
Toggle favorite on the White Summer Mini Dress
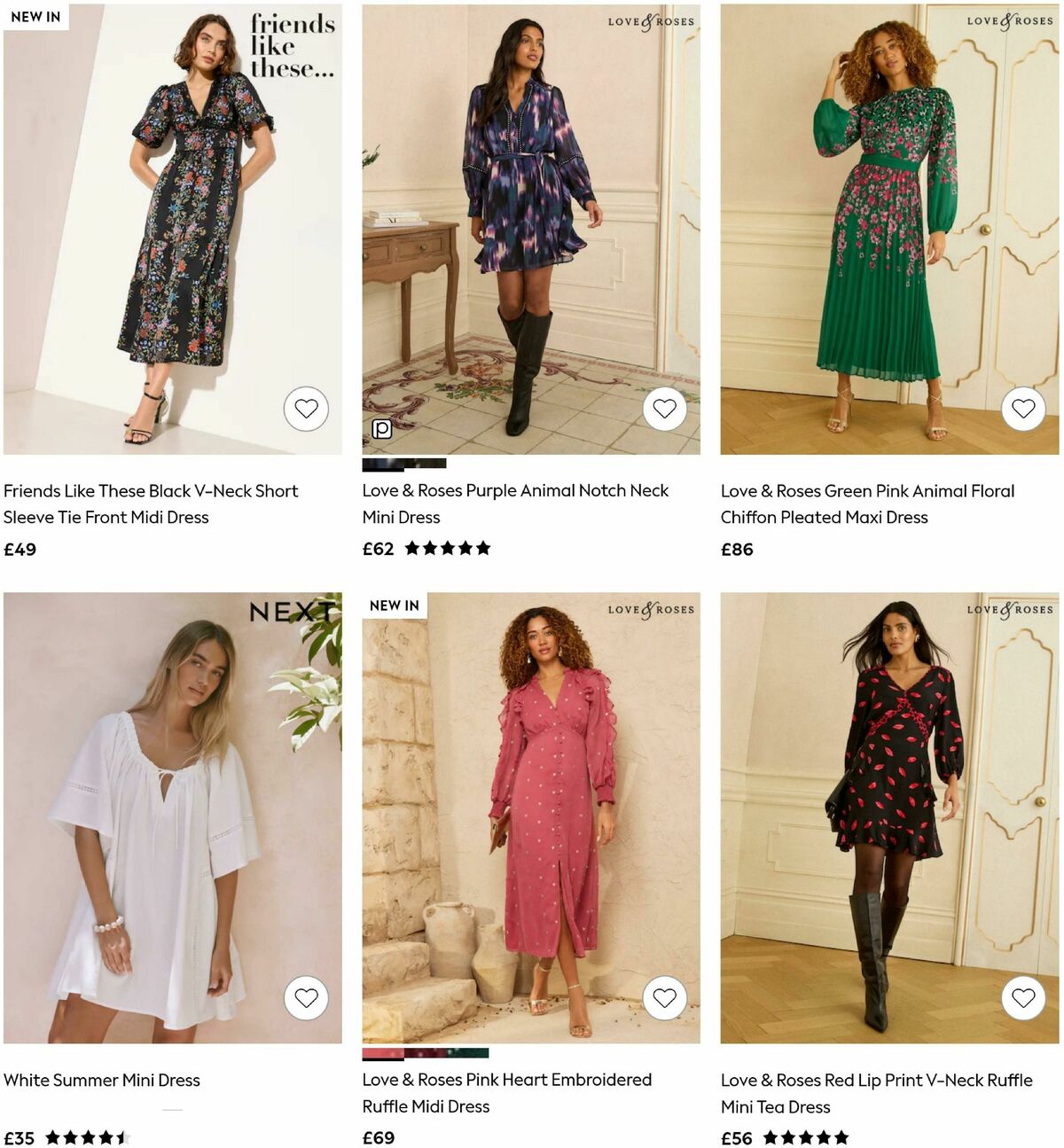coord(307,997)
